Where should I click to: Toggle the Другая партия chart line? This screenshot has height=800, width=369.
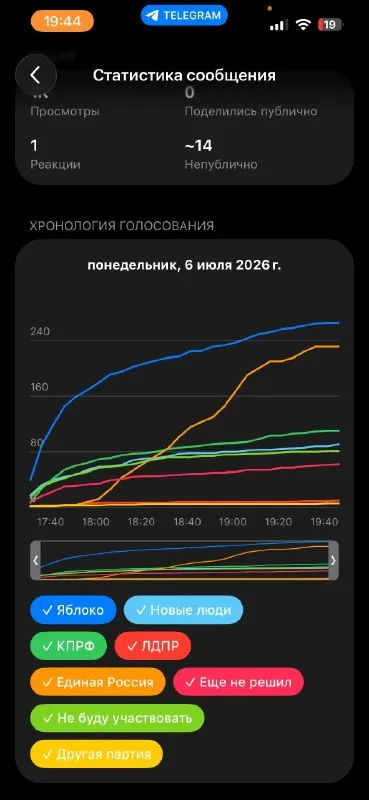coord(96,754)
